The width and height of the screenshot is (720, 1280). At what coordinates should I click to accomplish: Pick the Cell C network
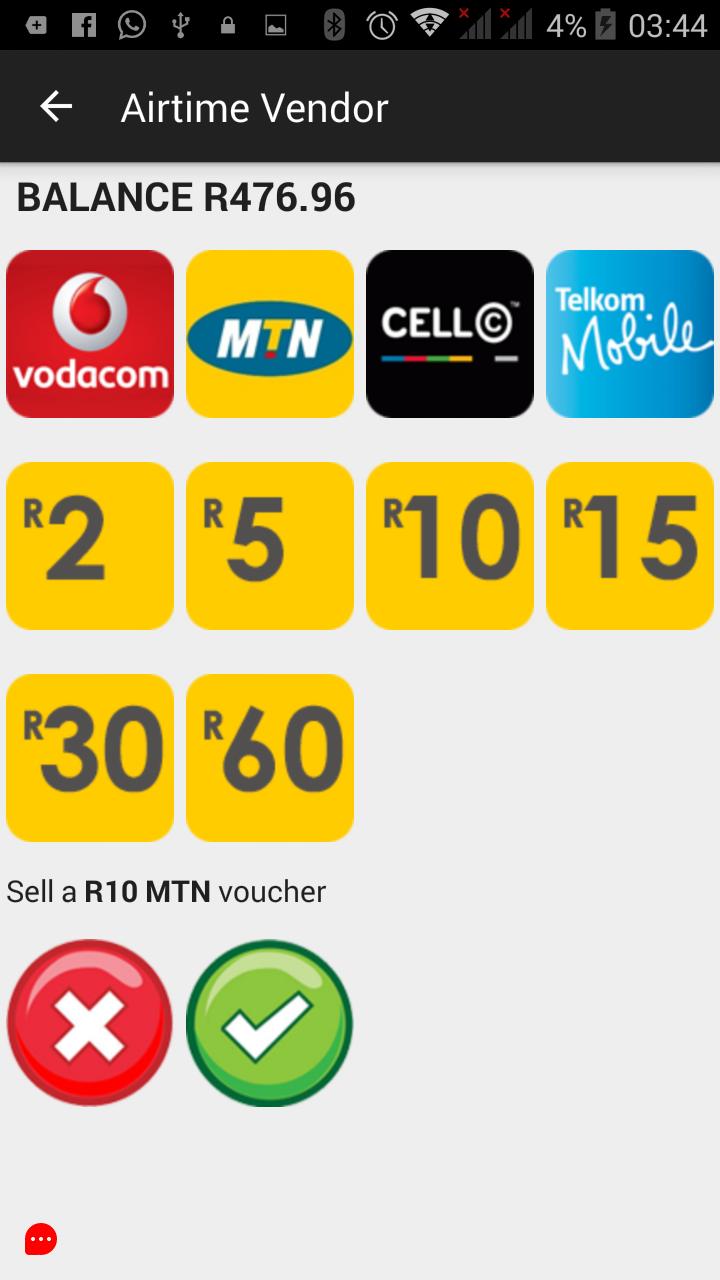pyautogui.click(x=450, y=334)
